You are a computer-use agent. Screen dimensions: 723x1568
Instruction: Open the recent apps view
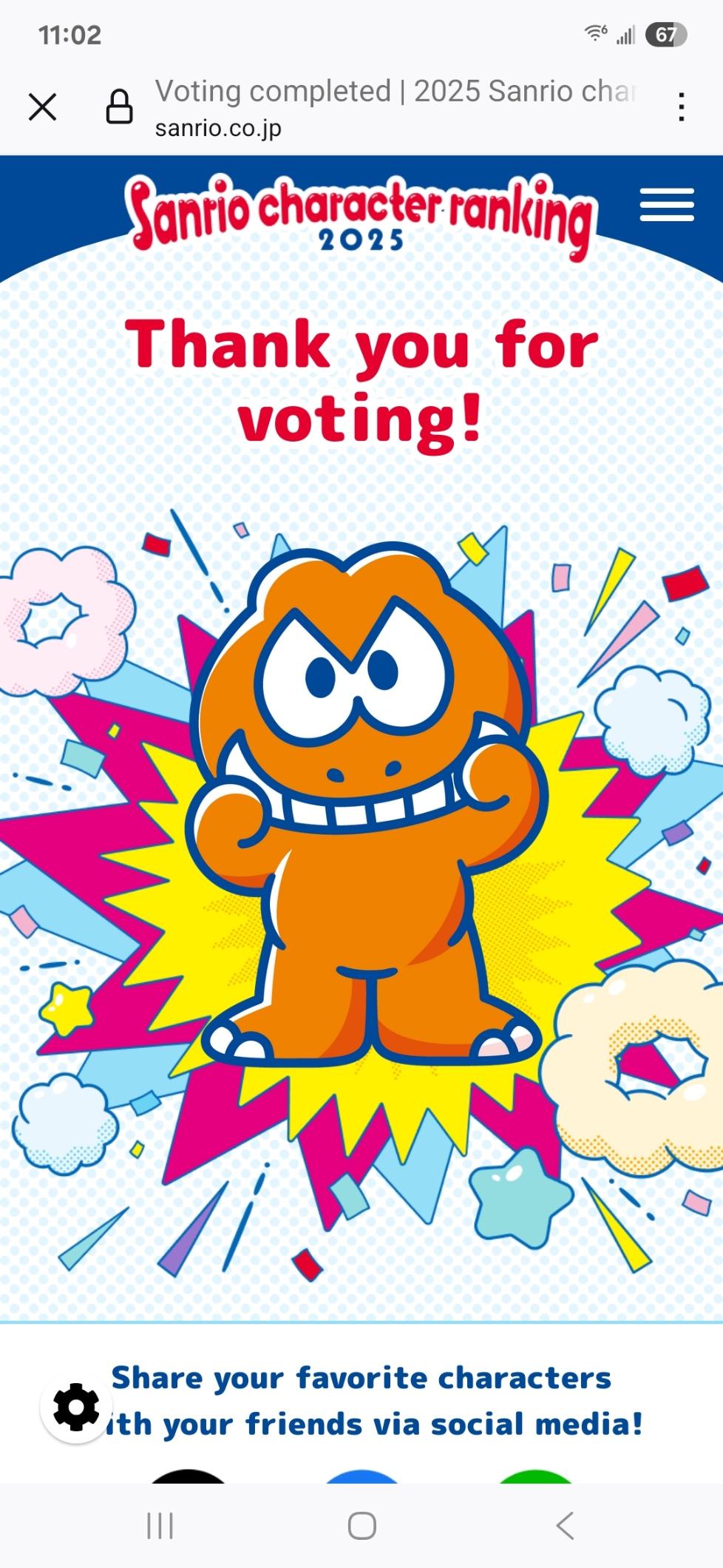[x=160, y=1525]
